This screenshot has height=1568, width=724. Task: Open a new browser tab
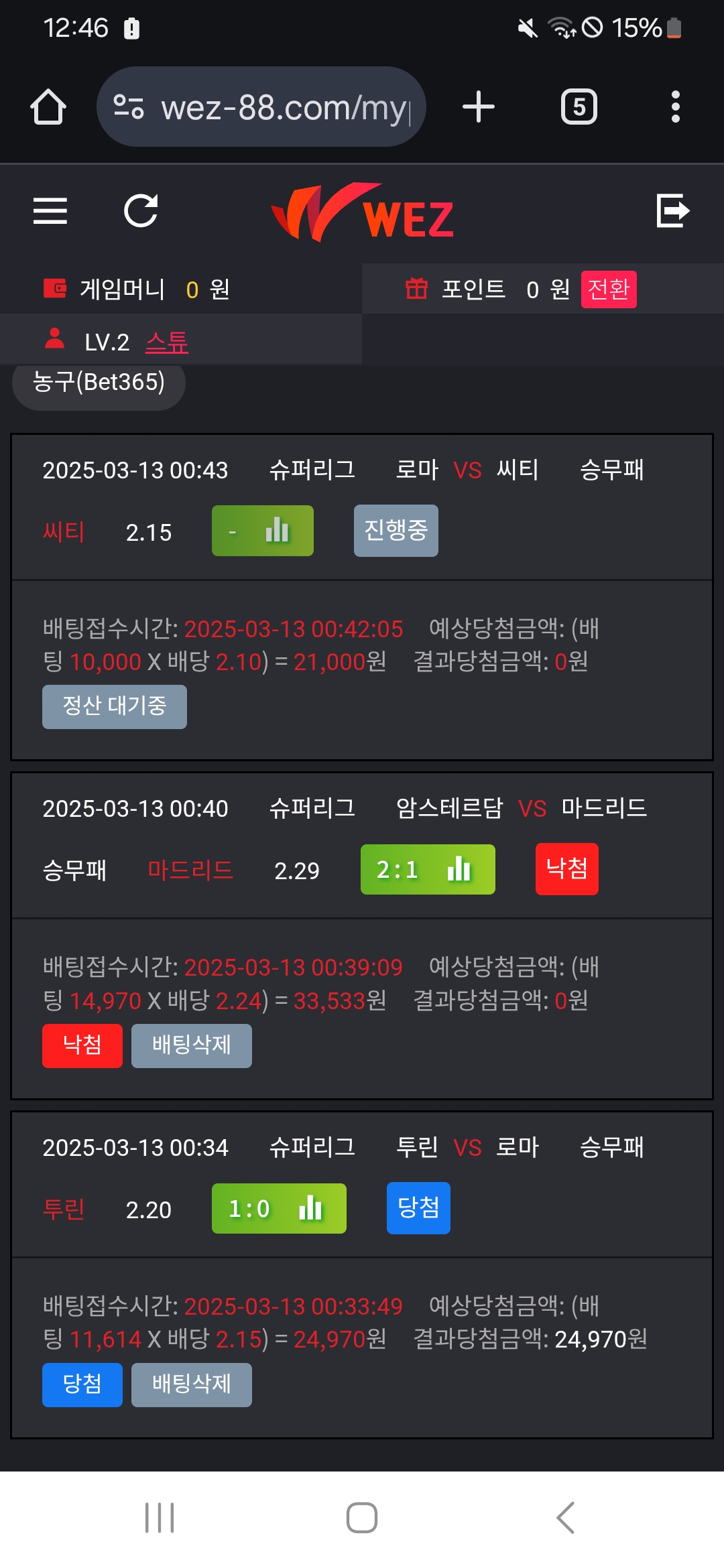coord(479,107)
